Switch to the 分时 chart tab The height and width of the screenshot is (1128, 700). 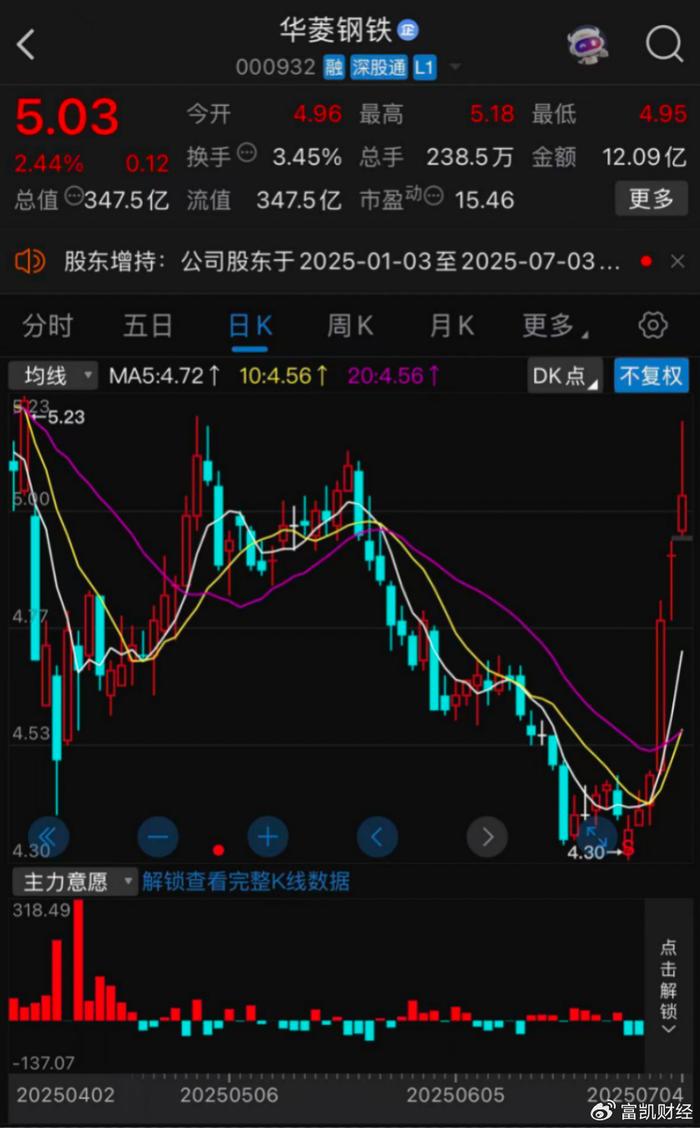pyautogui.click(x=47, y=326)
